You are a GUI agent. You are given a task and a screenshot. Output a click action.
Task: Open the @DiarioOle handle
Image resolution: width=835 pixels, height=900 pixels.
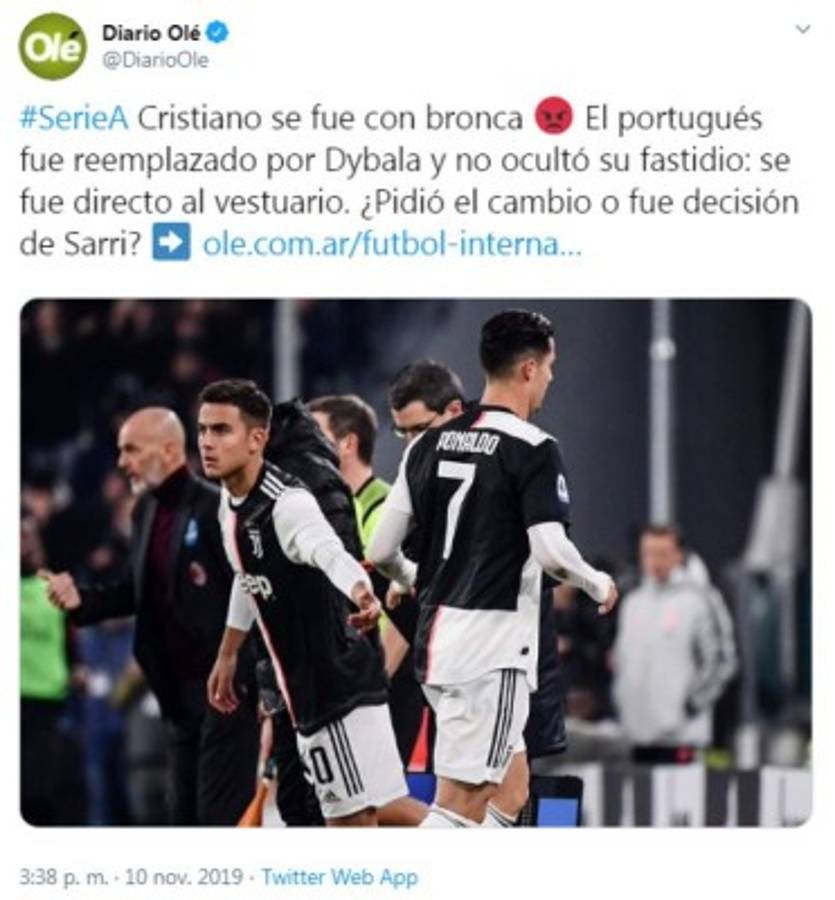coord(155,60)
